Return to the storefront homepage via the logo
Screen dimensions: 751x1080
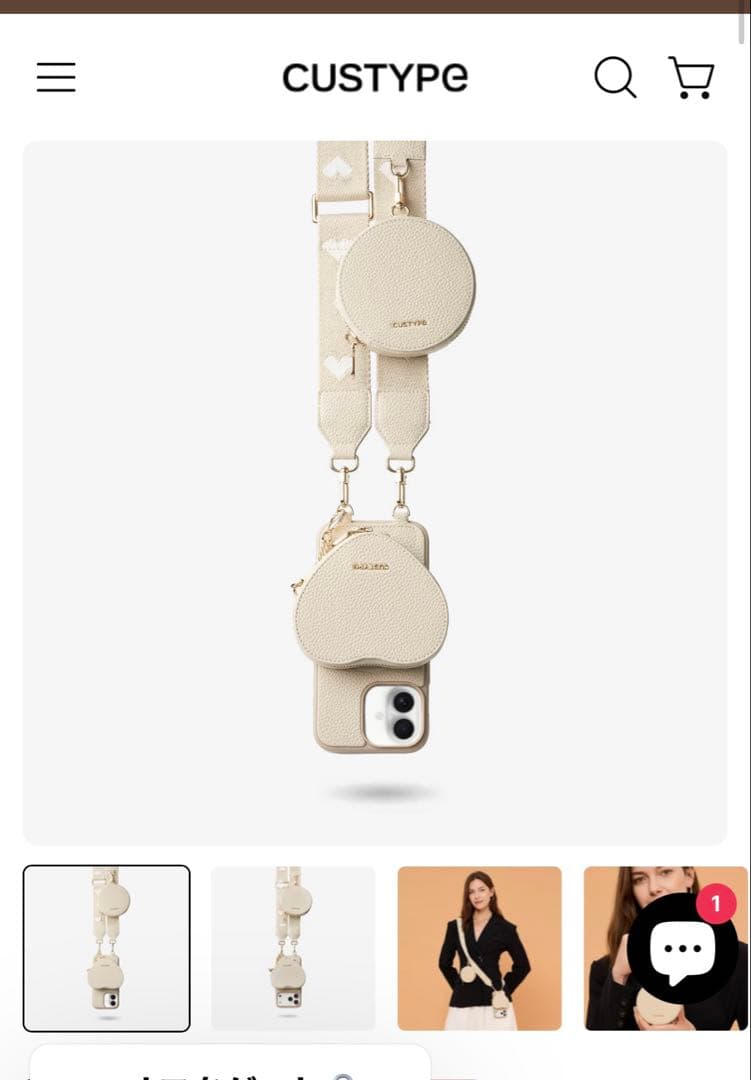tap(375, 77)
